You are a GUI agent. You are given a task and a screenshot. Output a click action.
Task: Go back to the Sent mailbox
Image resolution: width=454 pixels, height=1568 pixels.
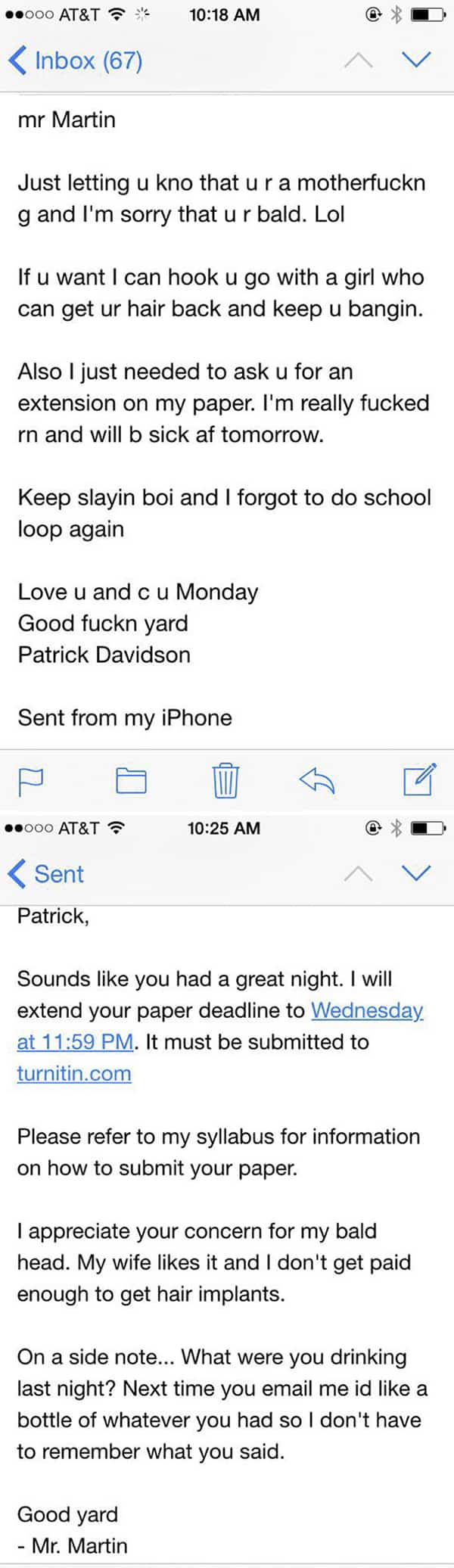tap(47, 874)
